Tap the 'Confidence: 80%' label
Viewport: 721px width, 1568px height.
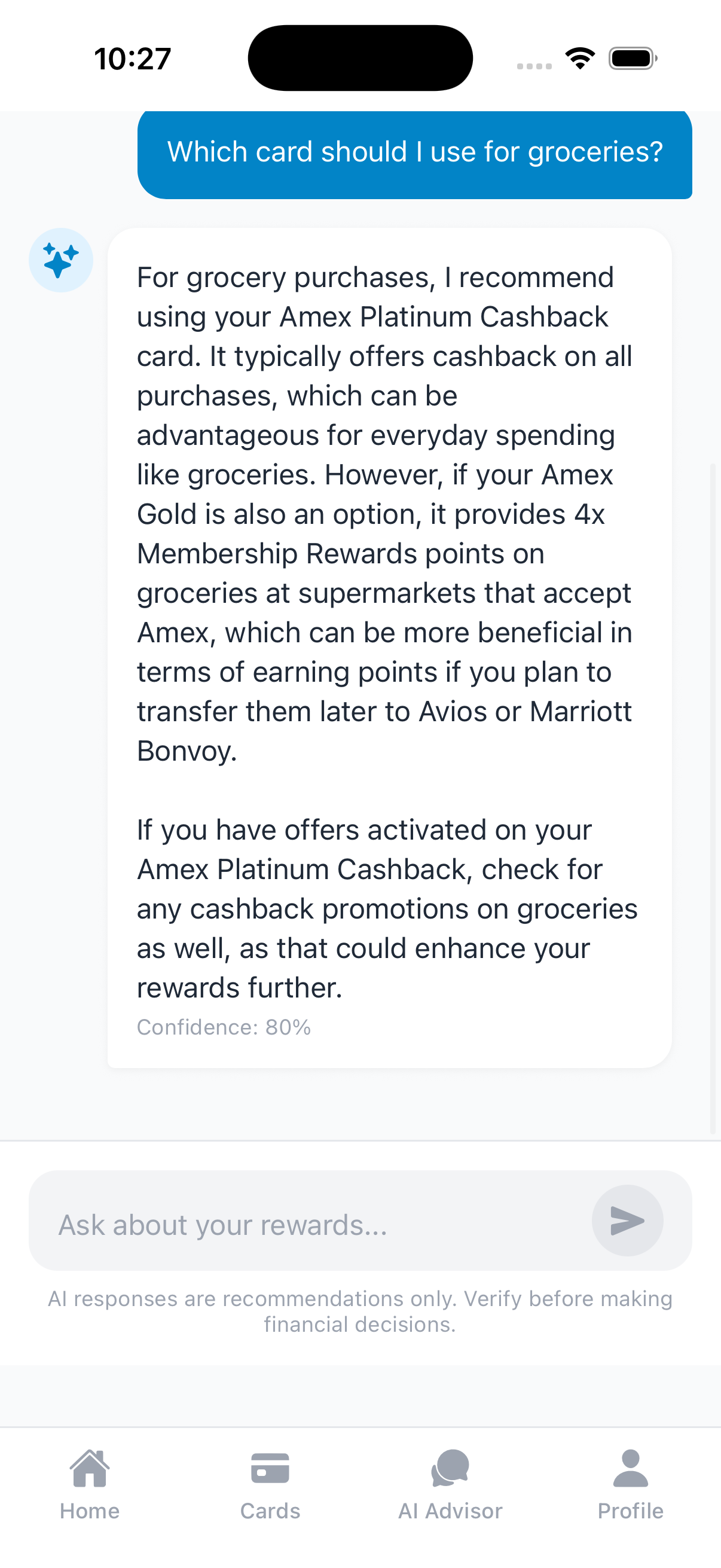coord(224,1027)
